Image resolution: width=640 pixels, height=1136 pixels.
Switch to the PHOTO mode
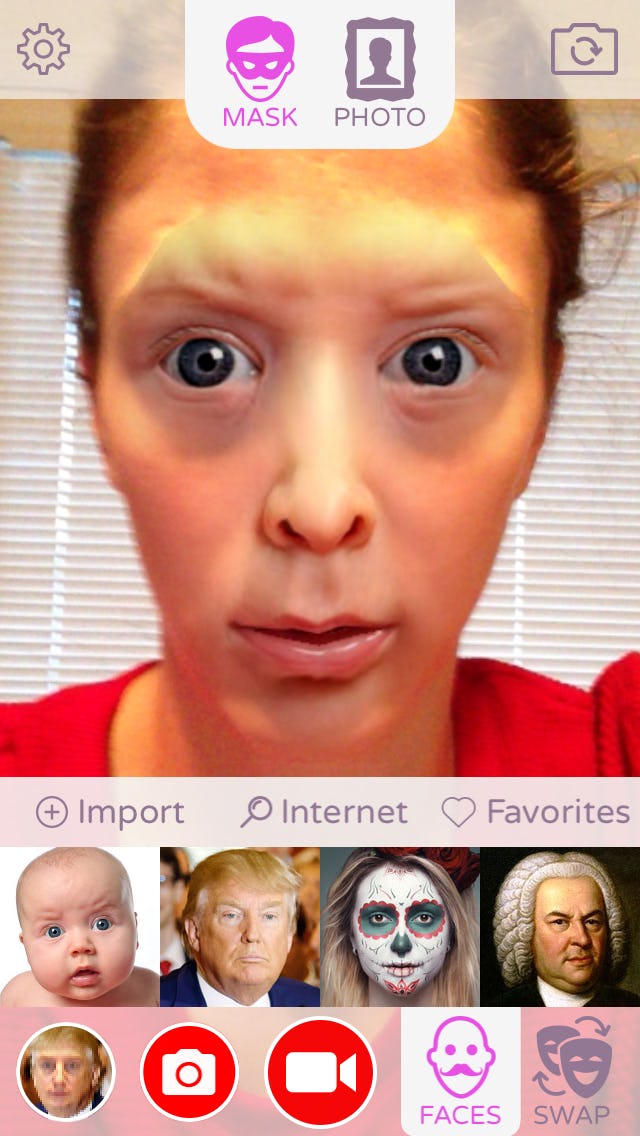click(379, 74)
